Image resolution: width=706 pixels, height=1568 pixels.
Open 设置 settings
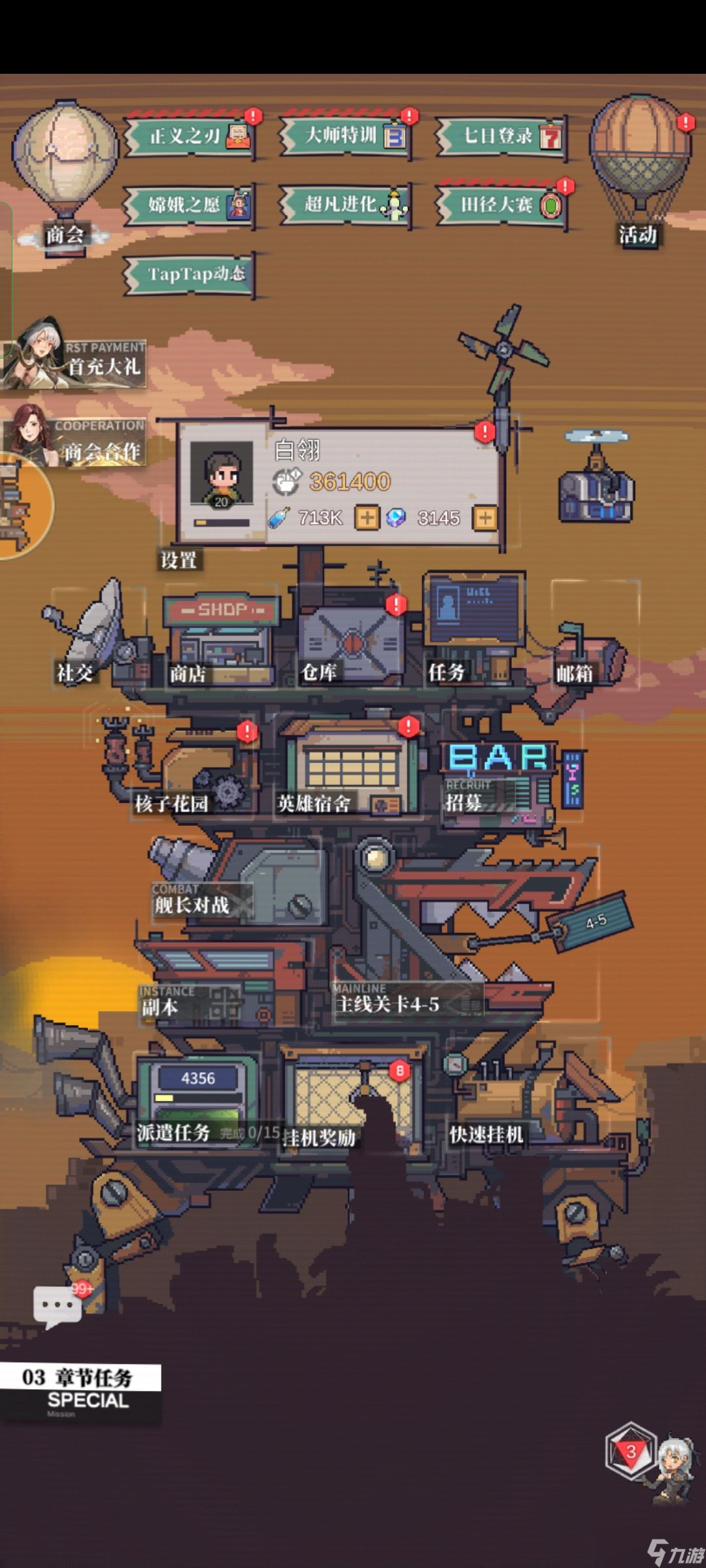pos(178,560)
